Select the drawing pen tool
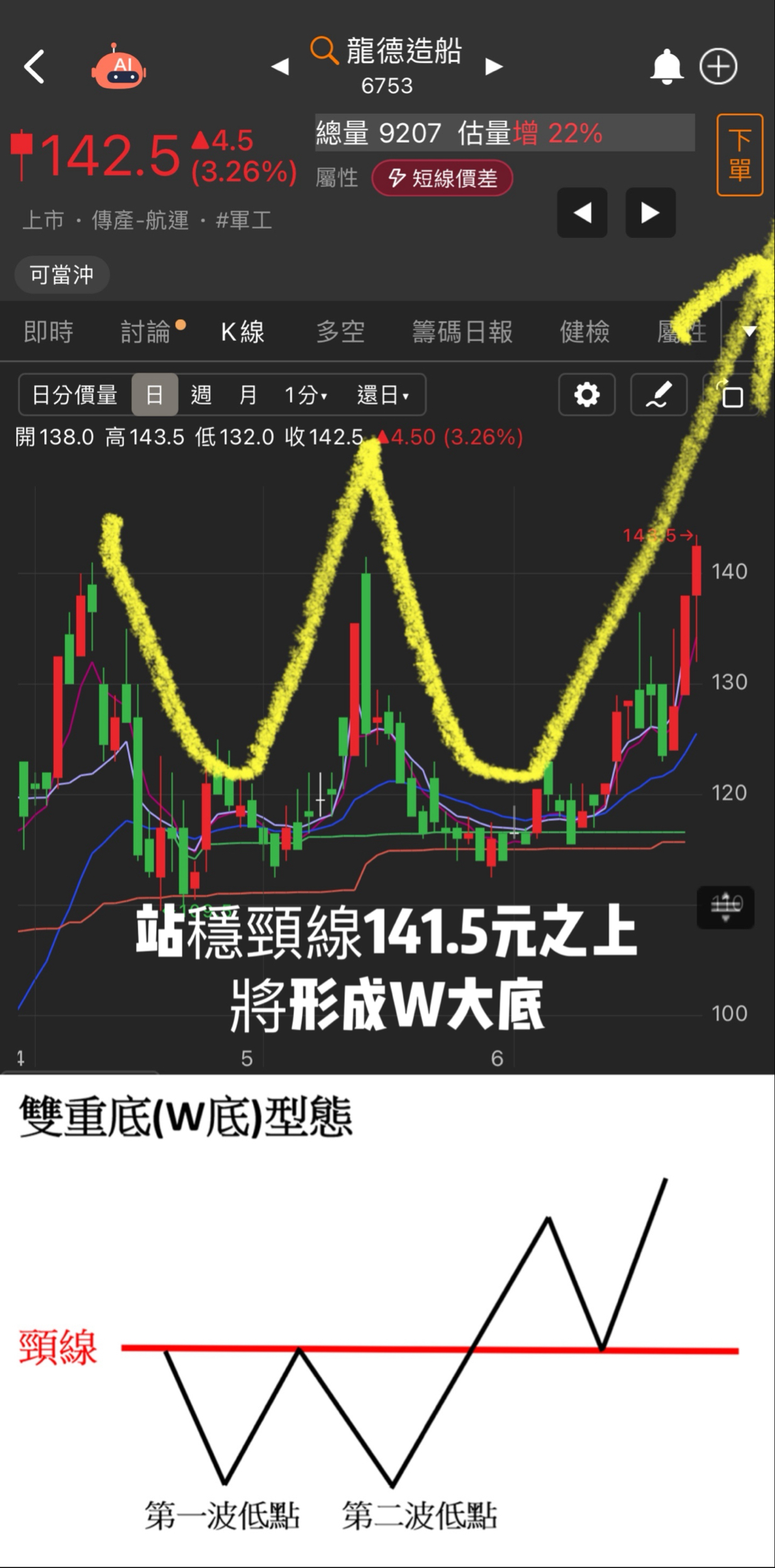The height and width of the screenshot is (1568, 775). (658, 395)
